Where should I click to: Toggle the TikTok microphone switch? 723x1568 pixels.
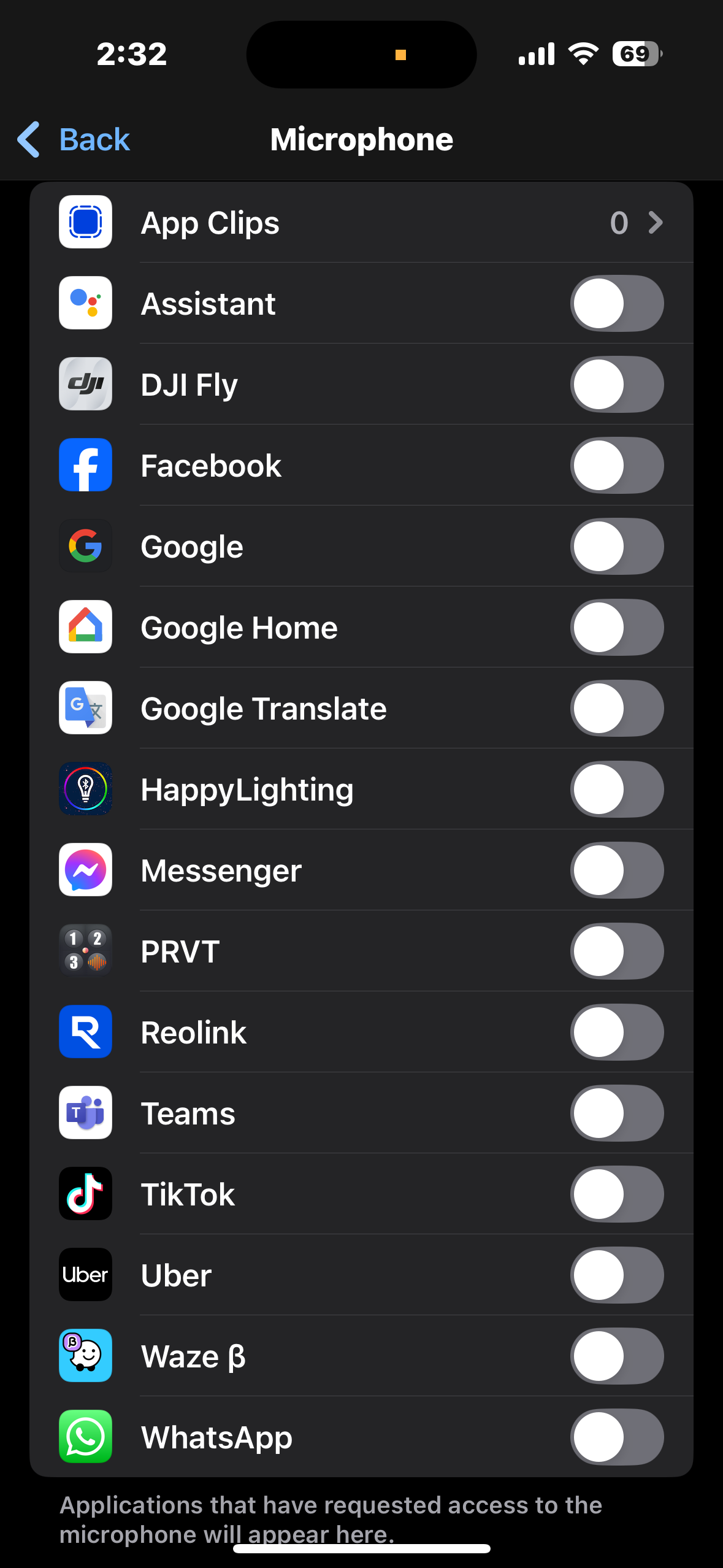pos(616,1194)
